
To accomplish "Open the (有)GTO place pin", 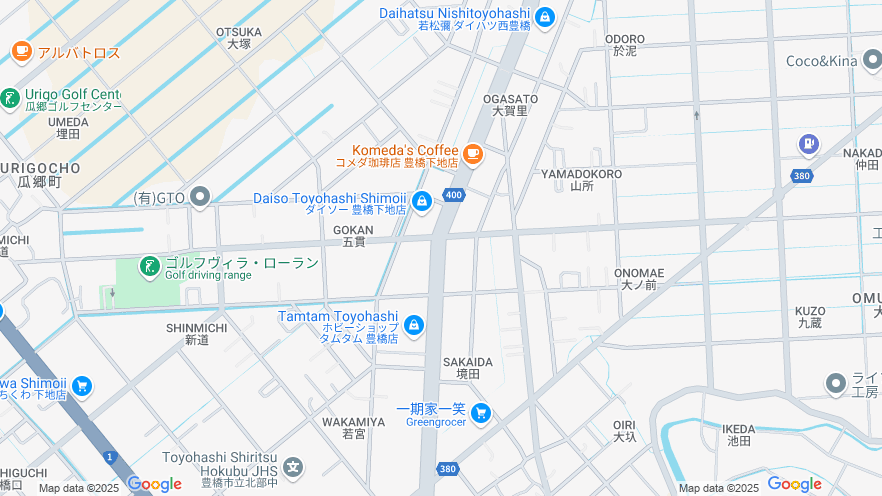I will point(200,196).
